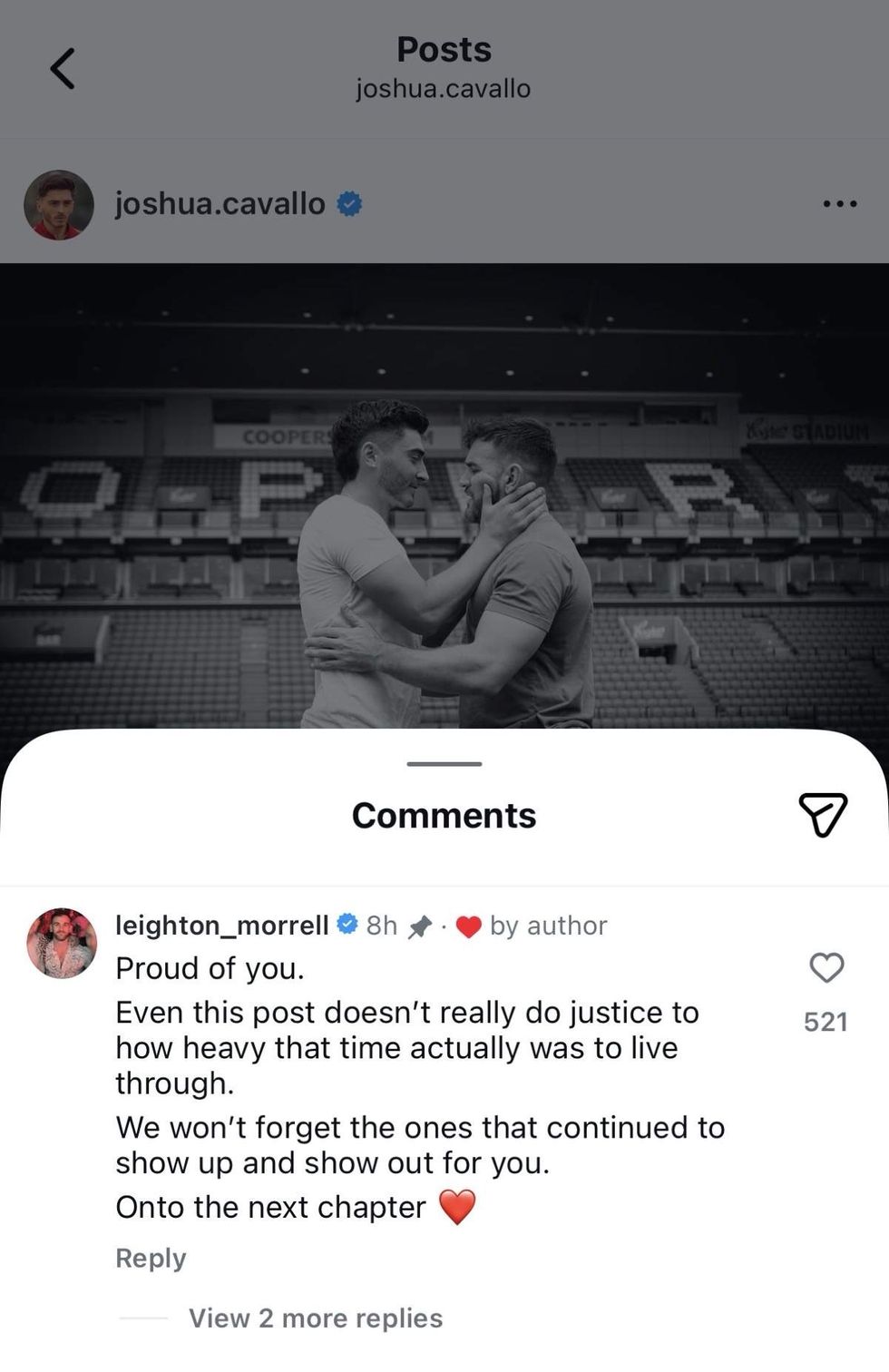Navigate back using the back arrow
The height and width of the screenshot is (1372, 889).
[x=62, y=69]
